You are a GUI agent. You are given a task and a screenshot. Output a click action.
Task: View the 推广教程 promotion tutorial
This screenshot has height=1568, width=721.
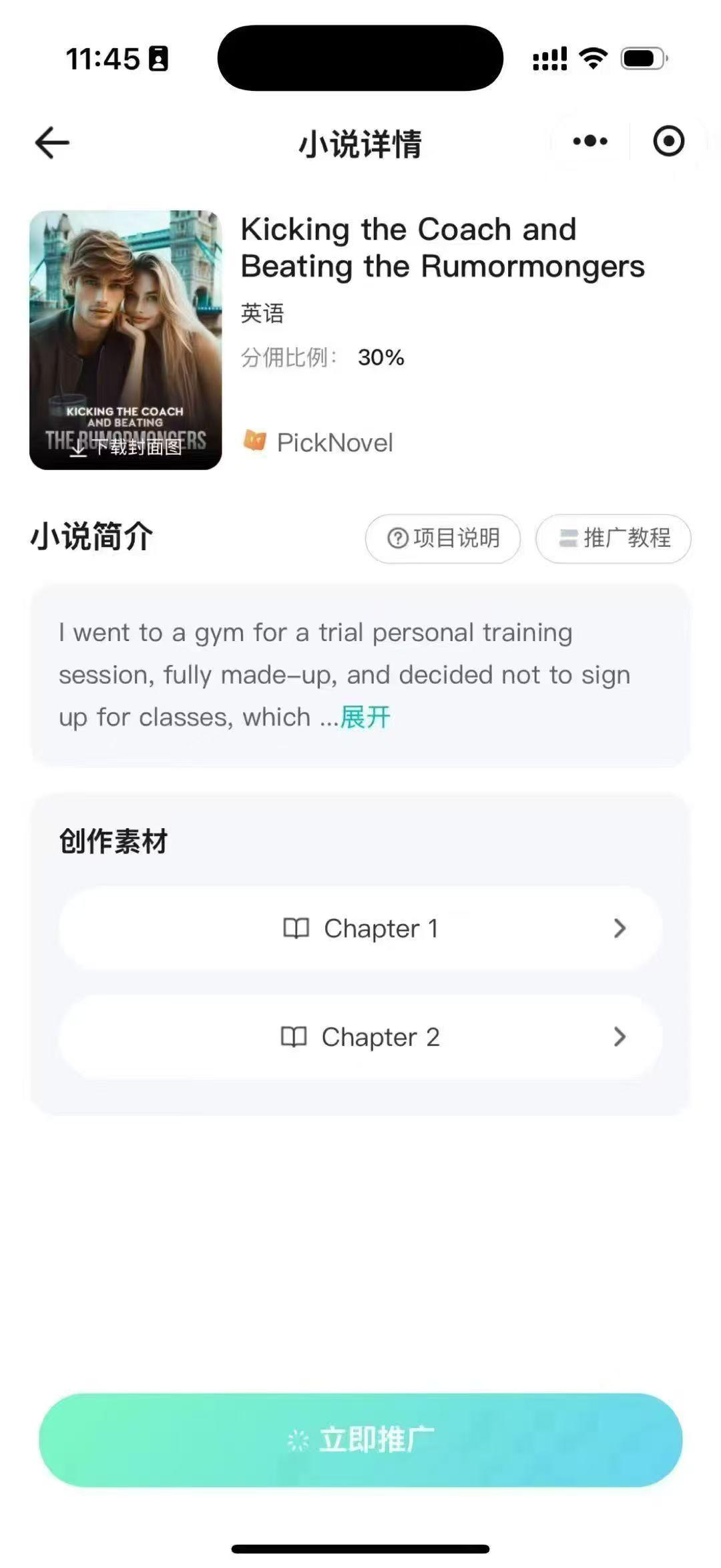coord(614,538)
